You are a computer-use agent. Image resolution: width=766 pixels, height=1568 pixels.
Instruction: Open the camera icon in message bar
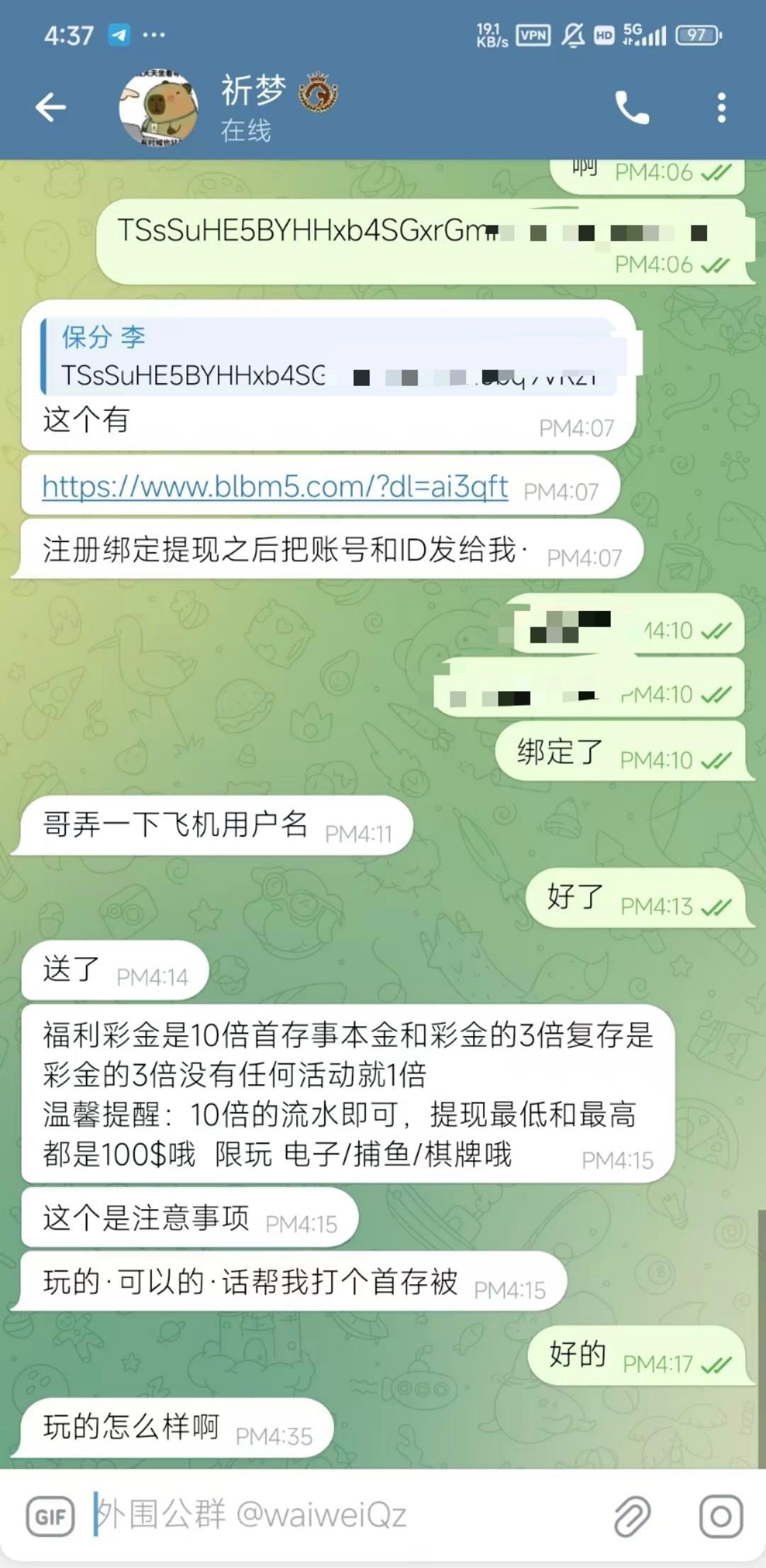721,1516
